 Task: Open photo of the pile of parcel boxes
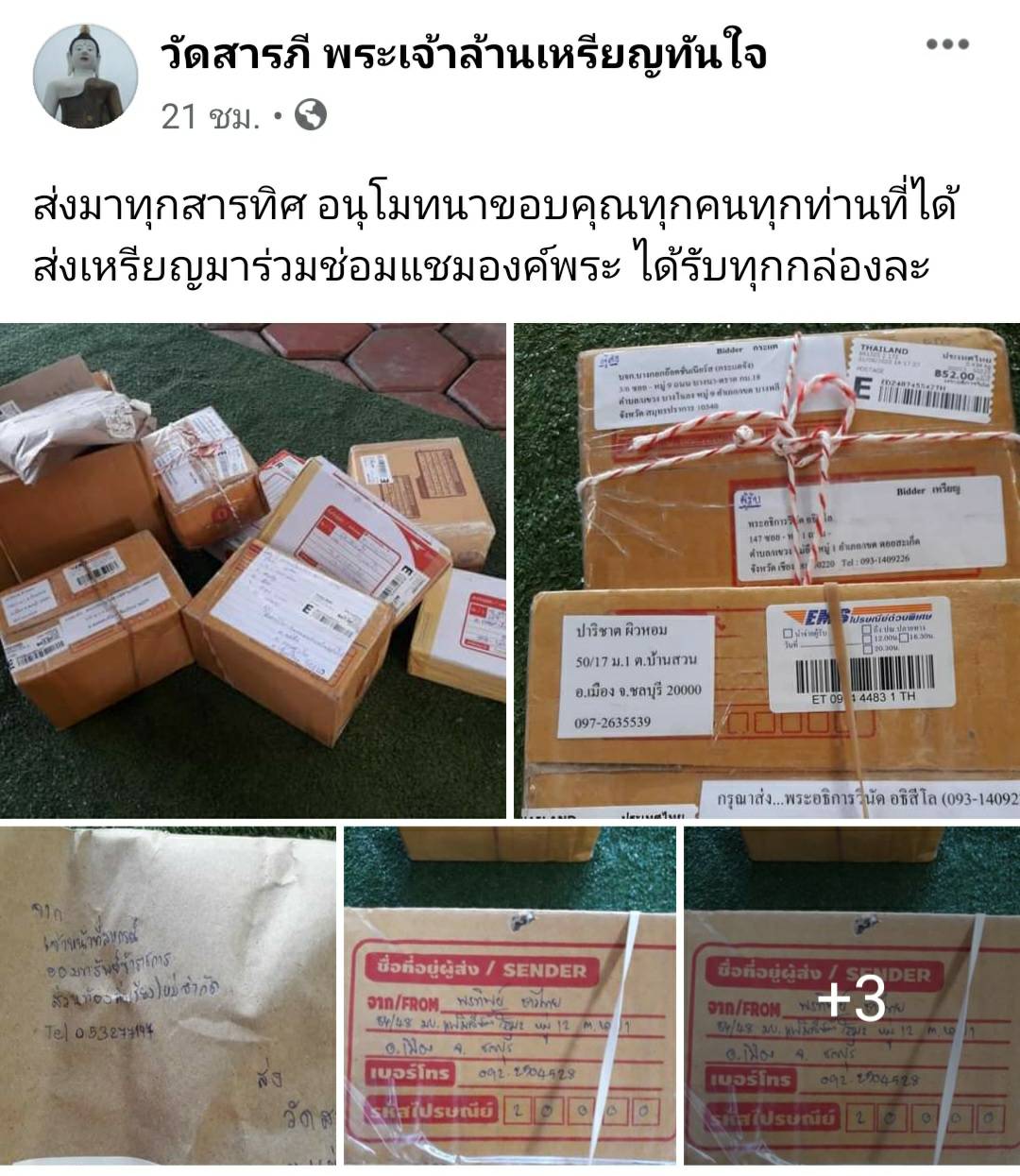[x=253, y=570]
